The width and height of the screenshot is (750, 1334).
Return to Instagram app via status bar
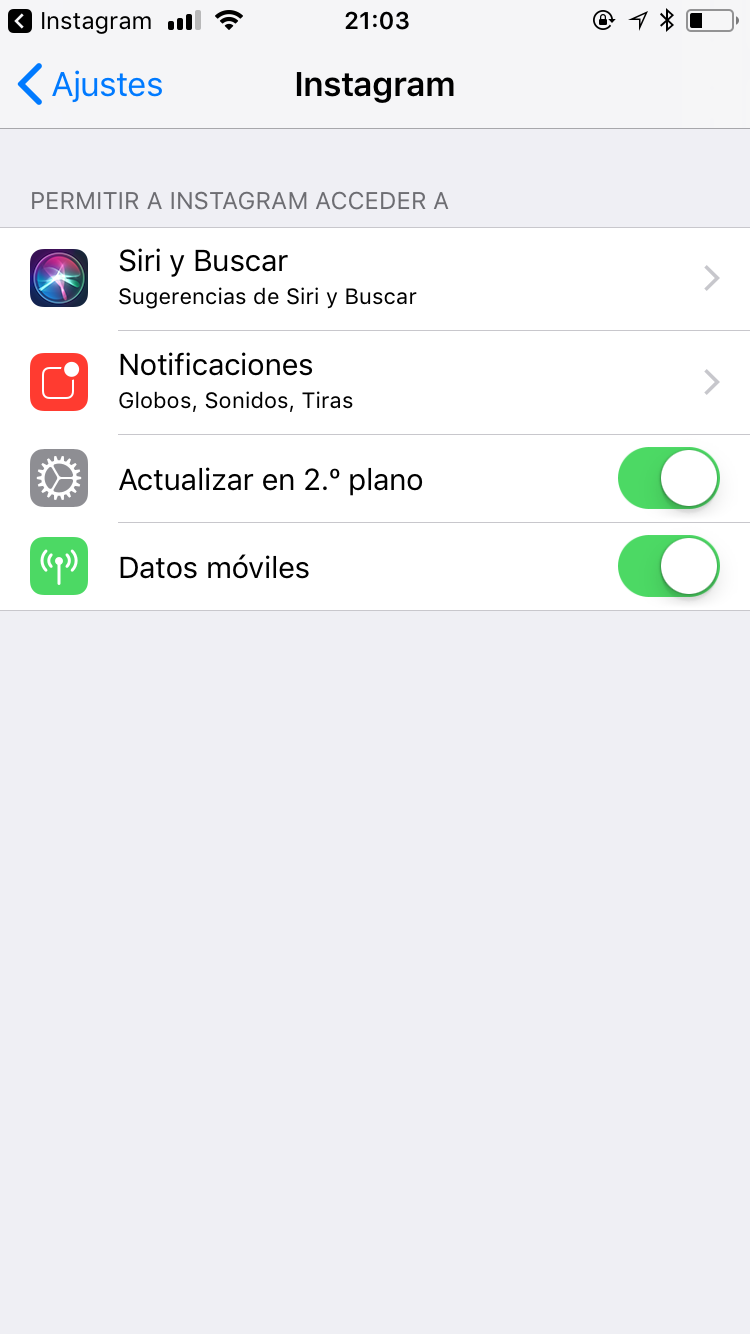point(78,21)
